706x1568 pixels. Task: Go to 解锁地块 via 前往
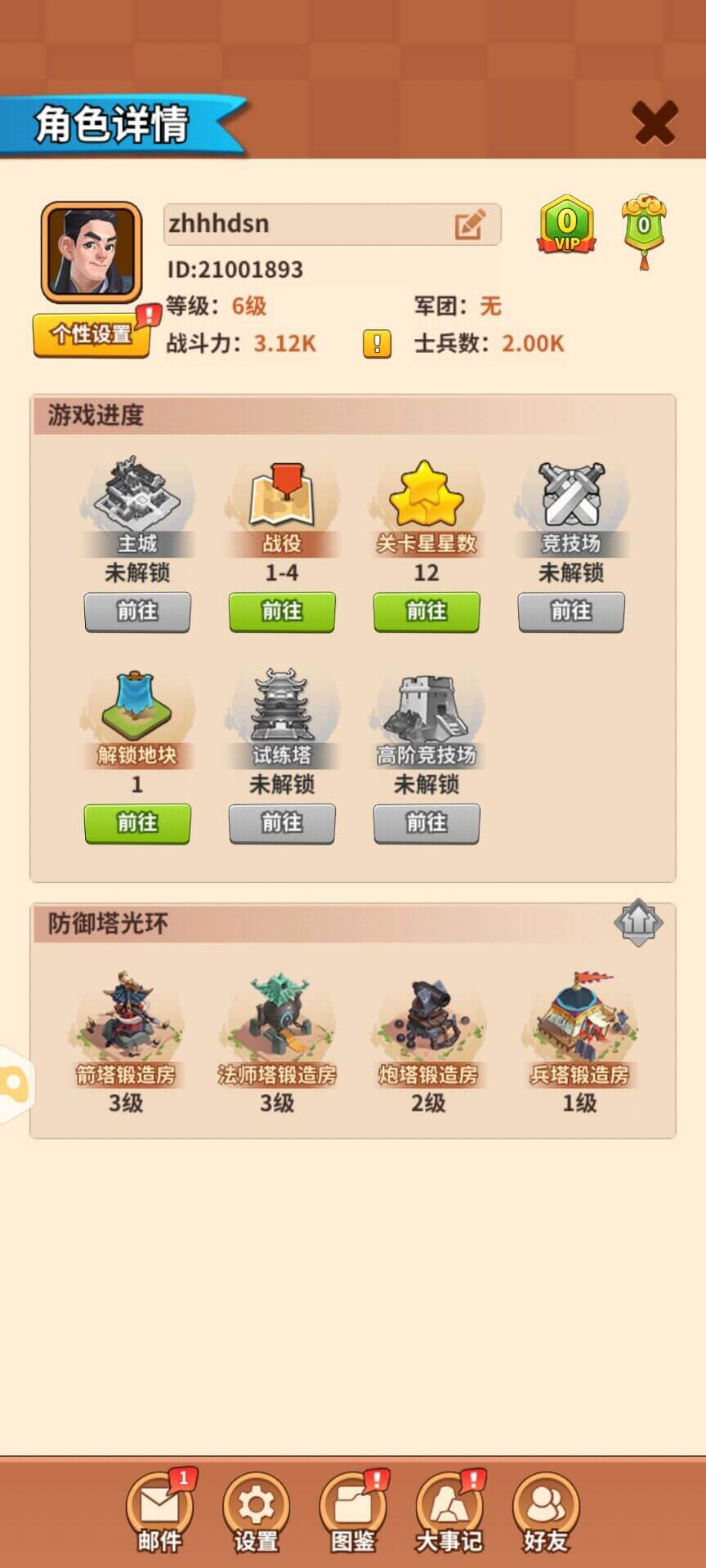click(x=137, y=823)
